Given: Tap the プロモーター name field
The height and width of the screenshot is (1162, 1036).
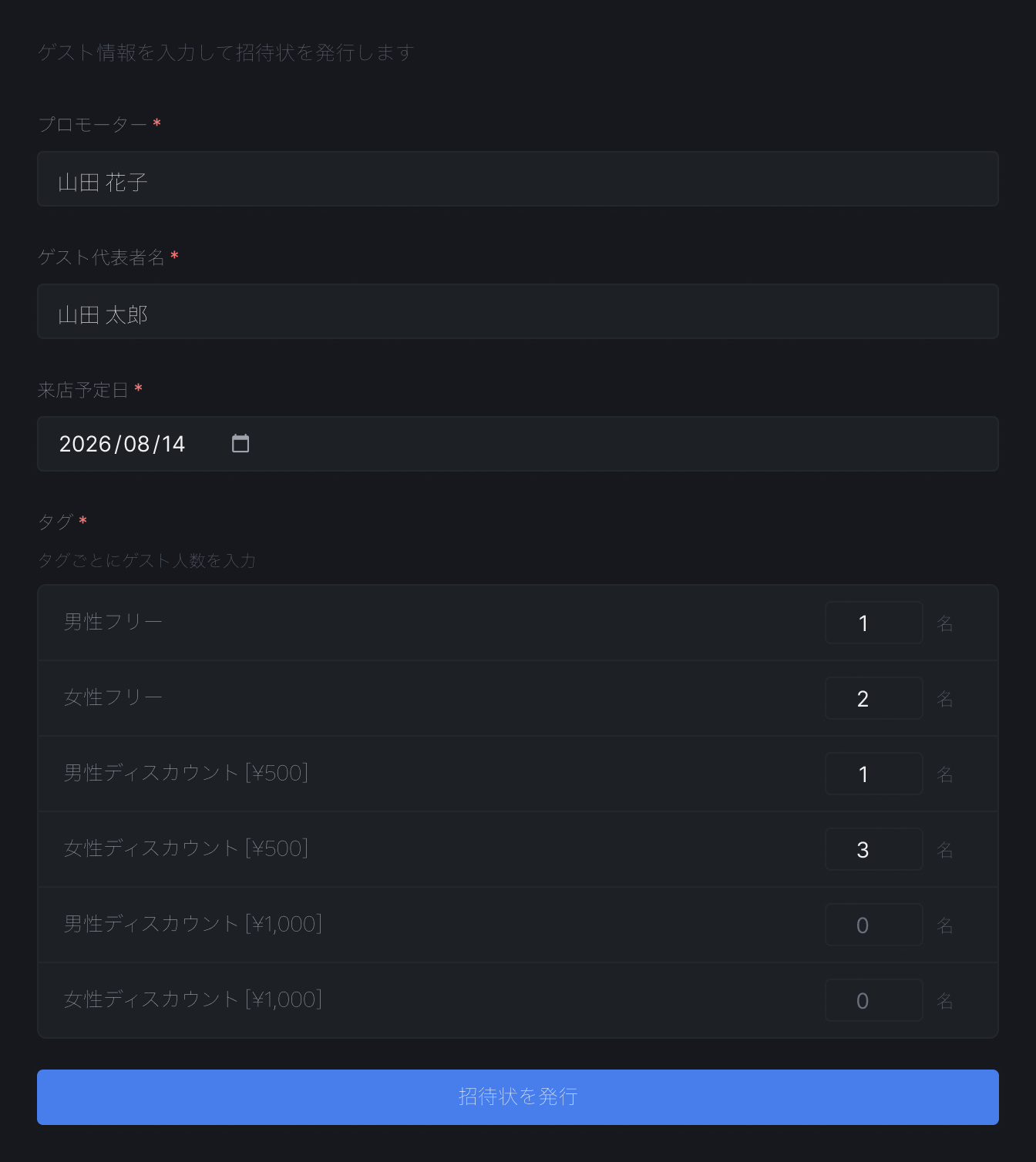Looking at the screenshot, I should pyautogui.click(x=517, y=179).
